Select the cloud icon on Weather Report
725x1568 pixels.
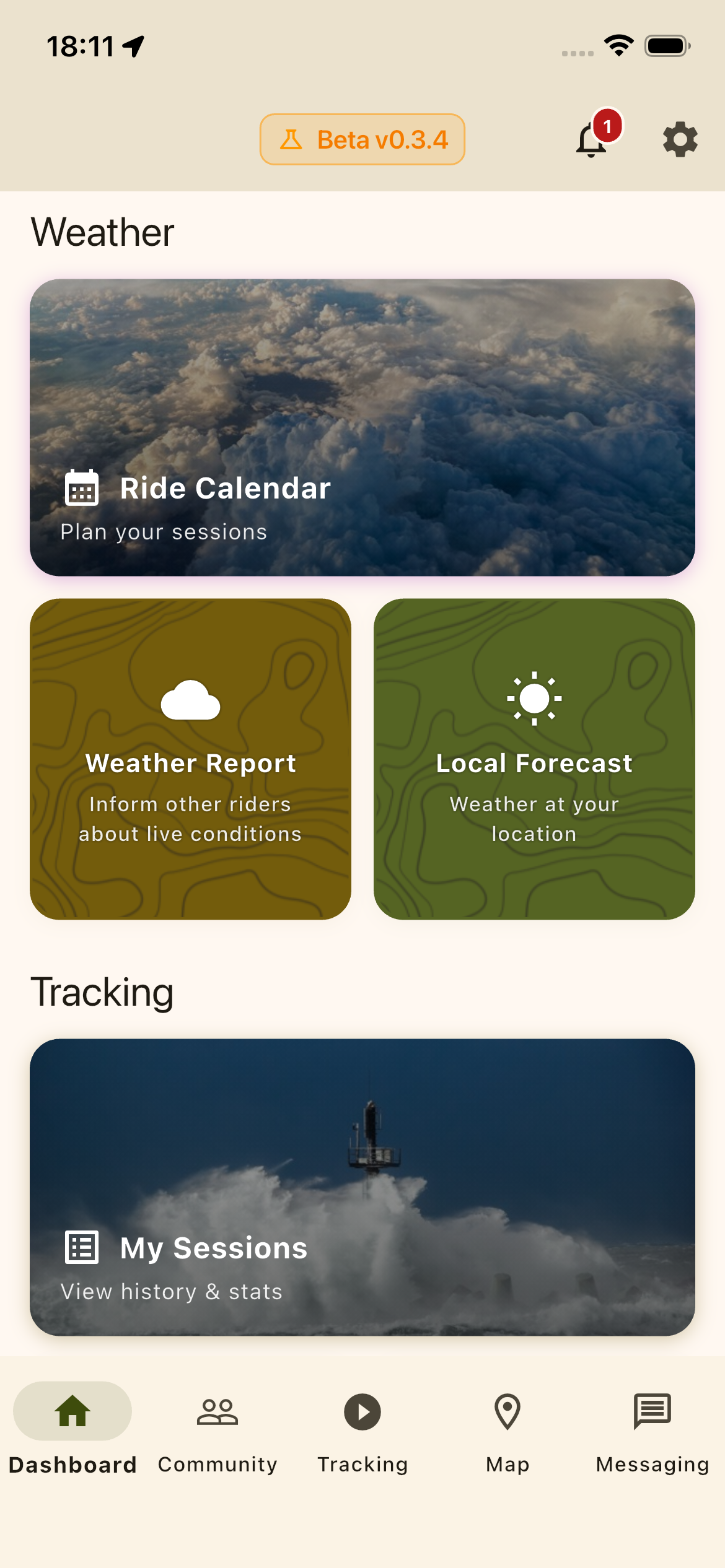190,700
